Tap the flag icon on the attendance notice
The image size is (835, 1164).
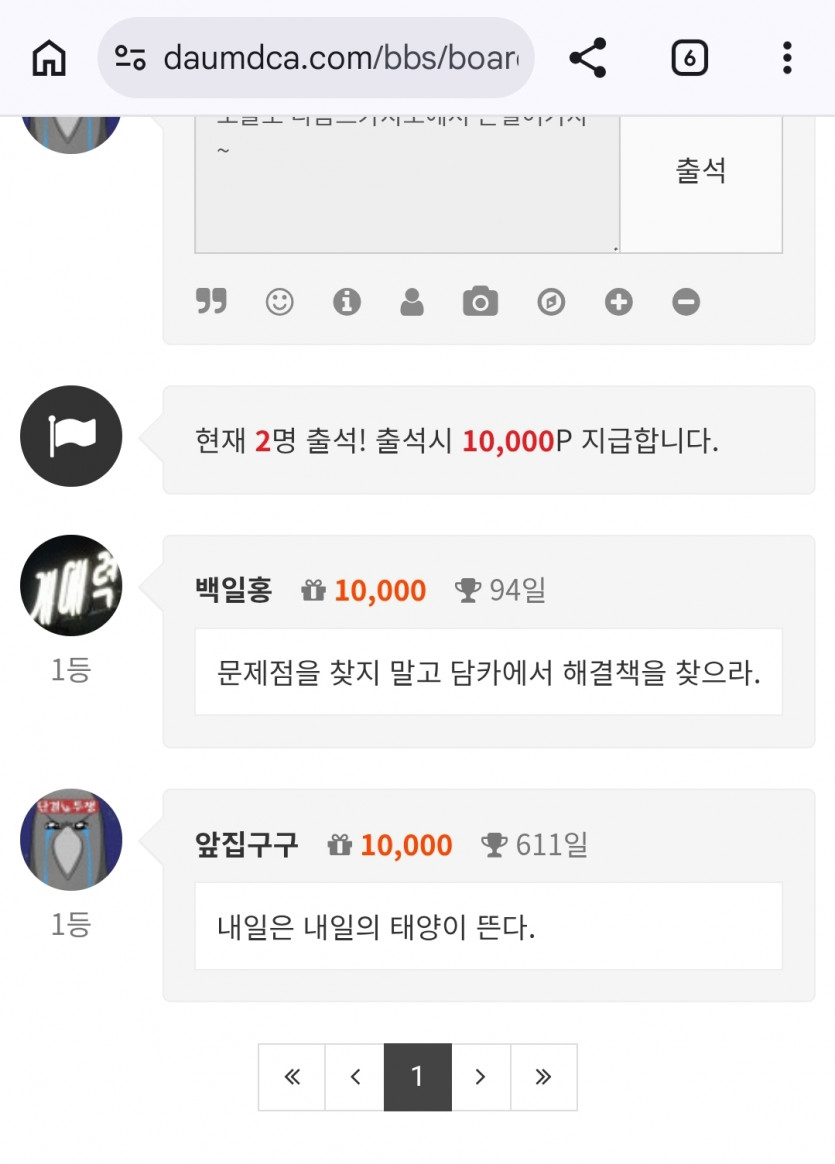point(70,437)
